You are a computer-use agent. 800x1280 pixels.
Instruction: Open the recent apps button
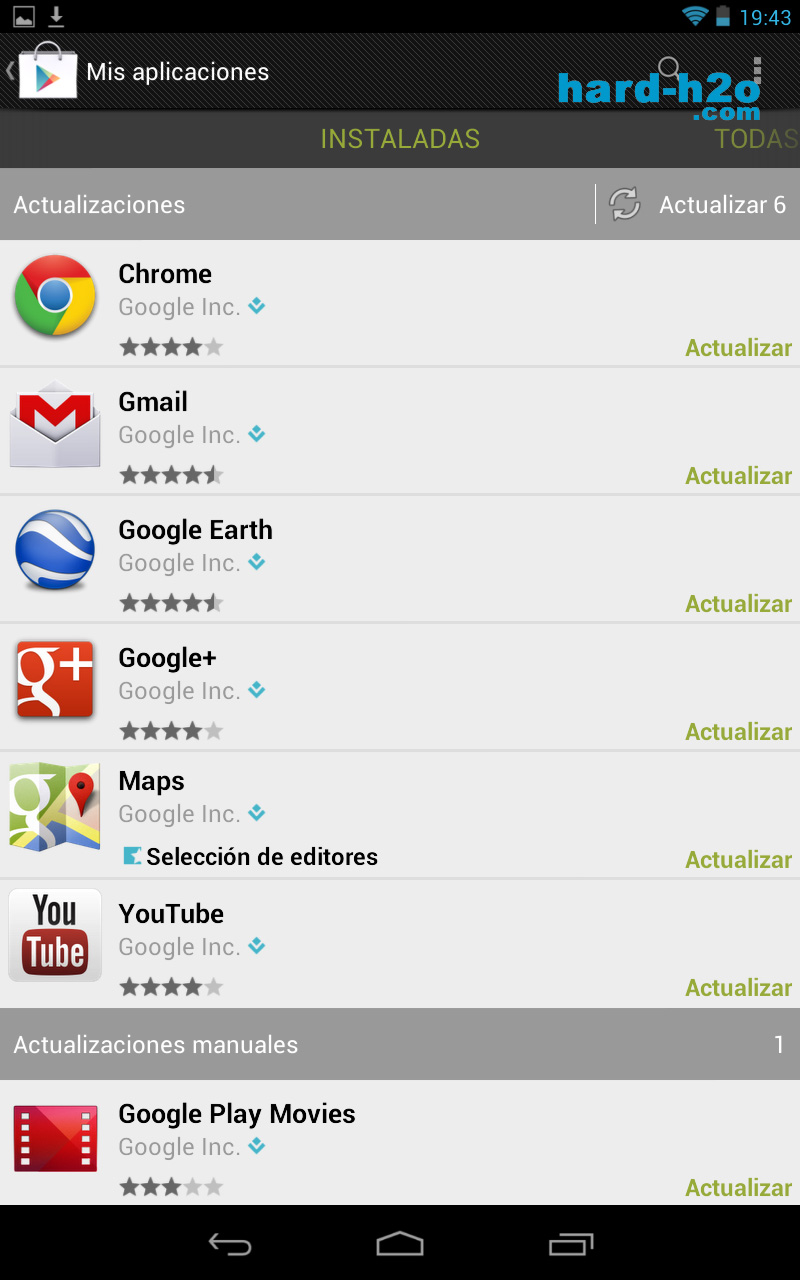pyautogui.click(x=571, y=1244)
